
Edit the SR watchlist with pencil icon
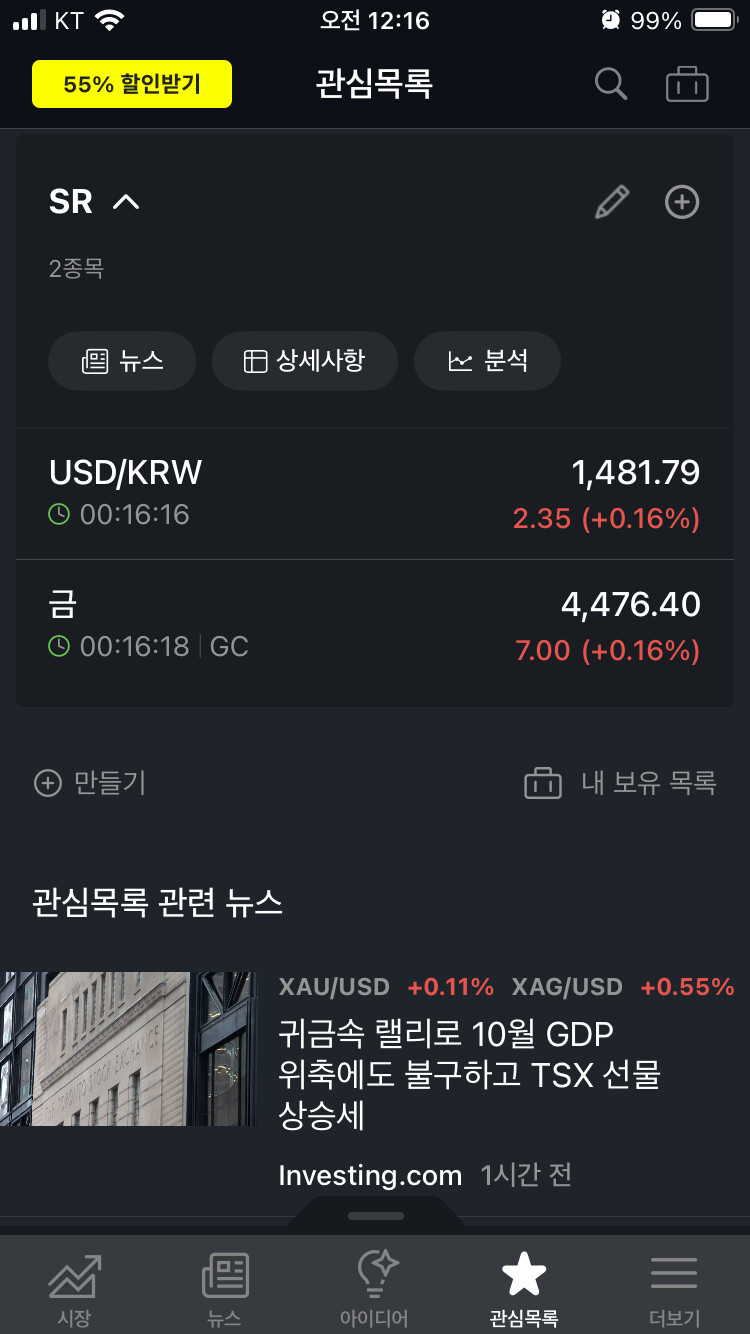(x=611, y=202)
